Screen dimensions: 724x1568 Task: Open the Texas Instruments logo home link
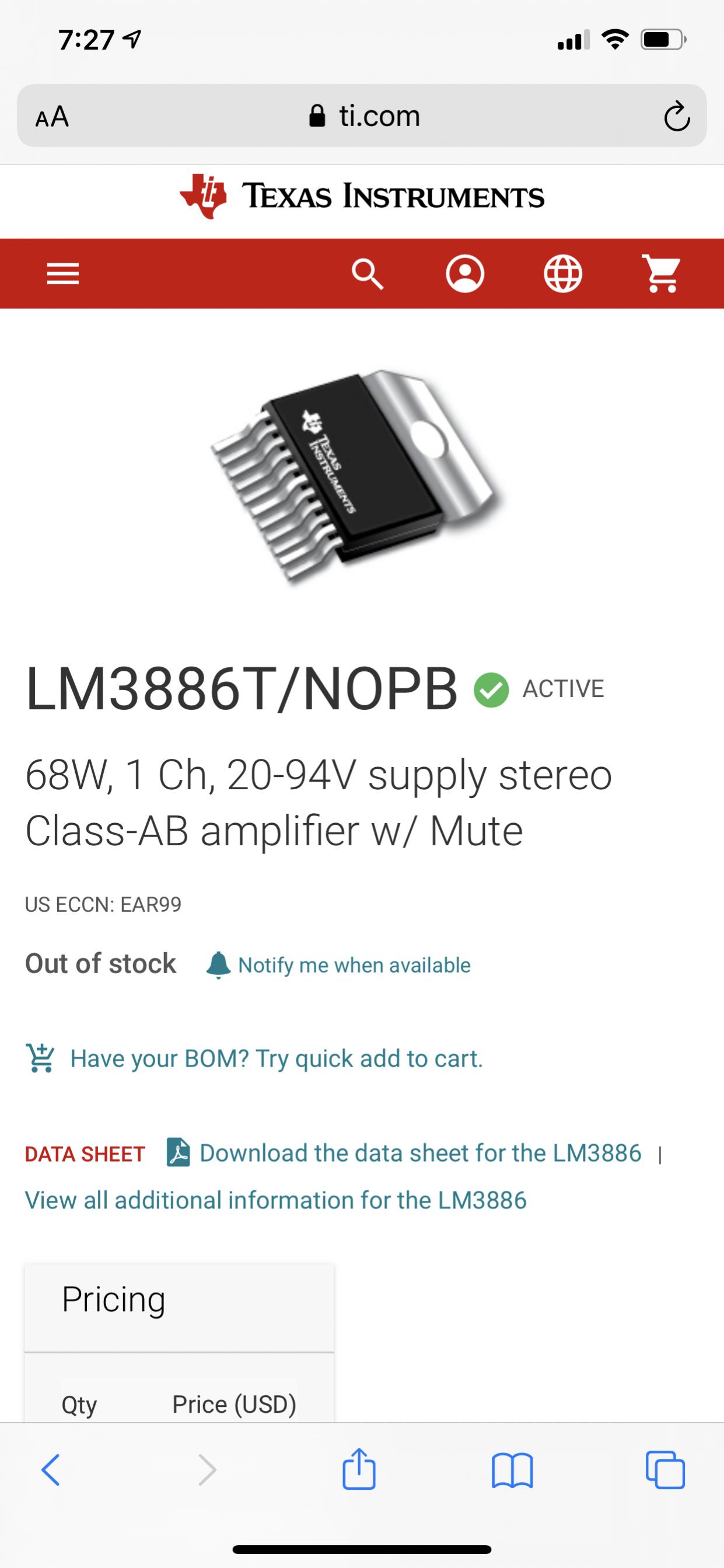[x=362, y=196]
